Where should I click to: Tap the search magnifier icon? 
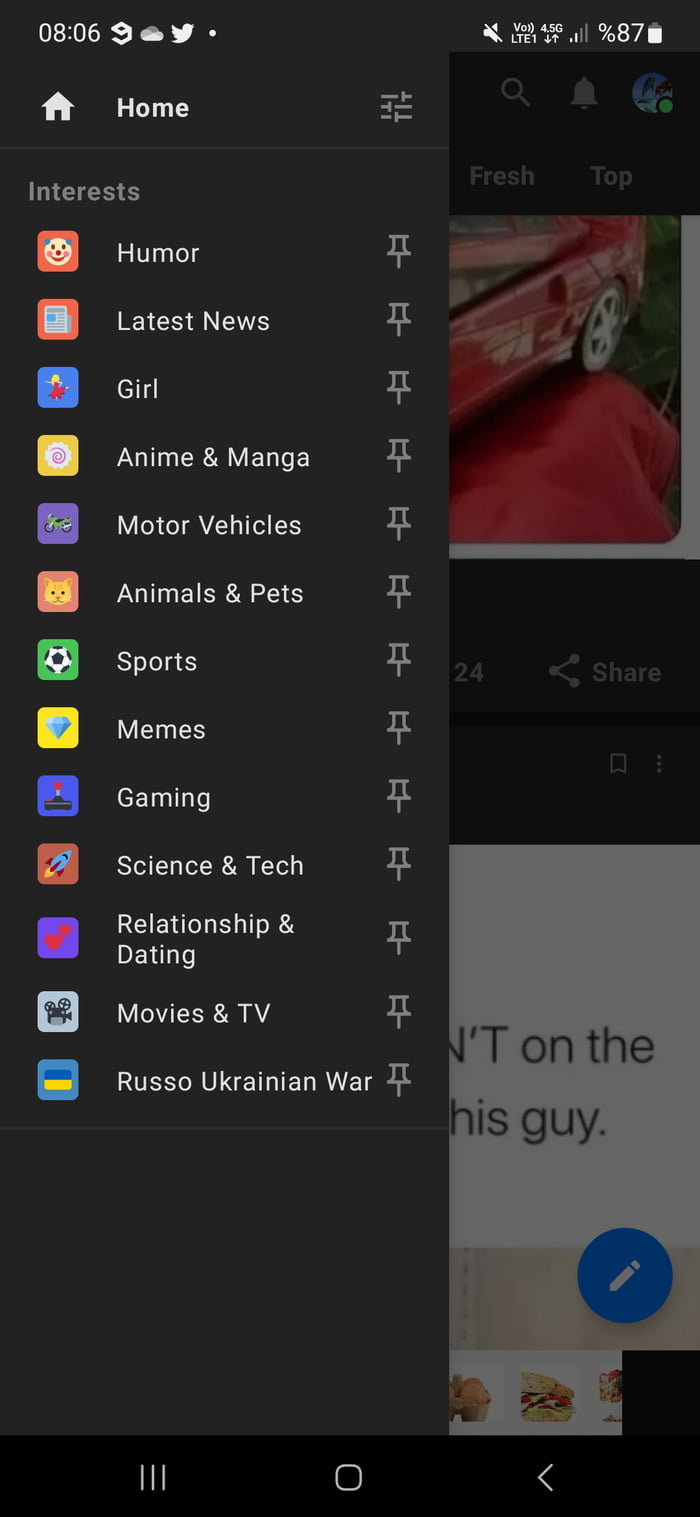[x=515, y=93]
